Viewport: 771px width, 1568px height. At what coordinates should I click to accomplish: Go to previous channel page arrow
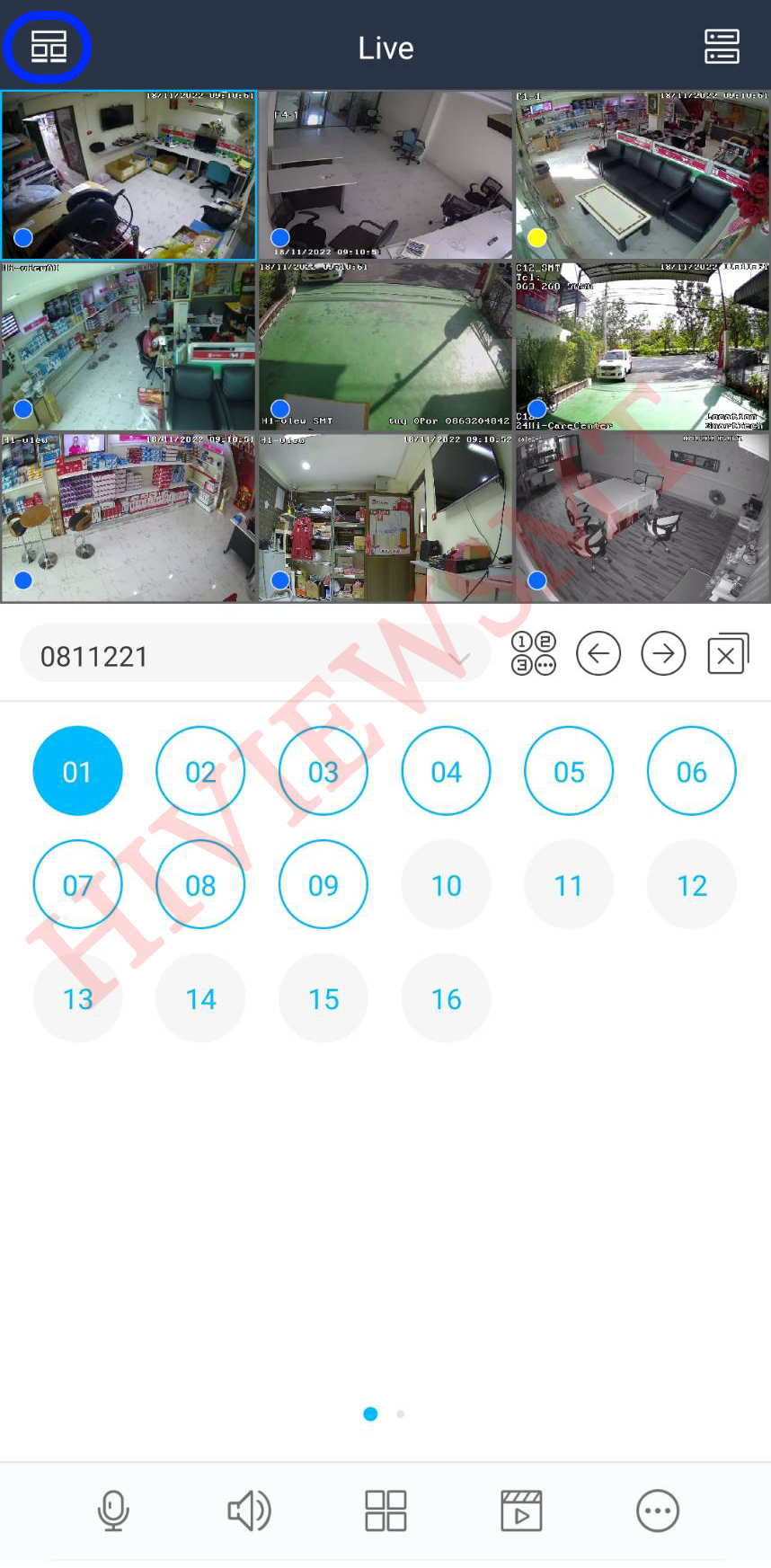pyautogui.click(x=598, y=653)
